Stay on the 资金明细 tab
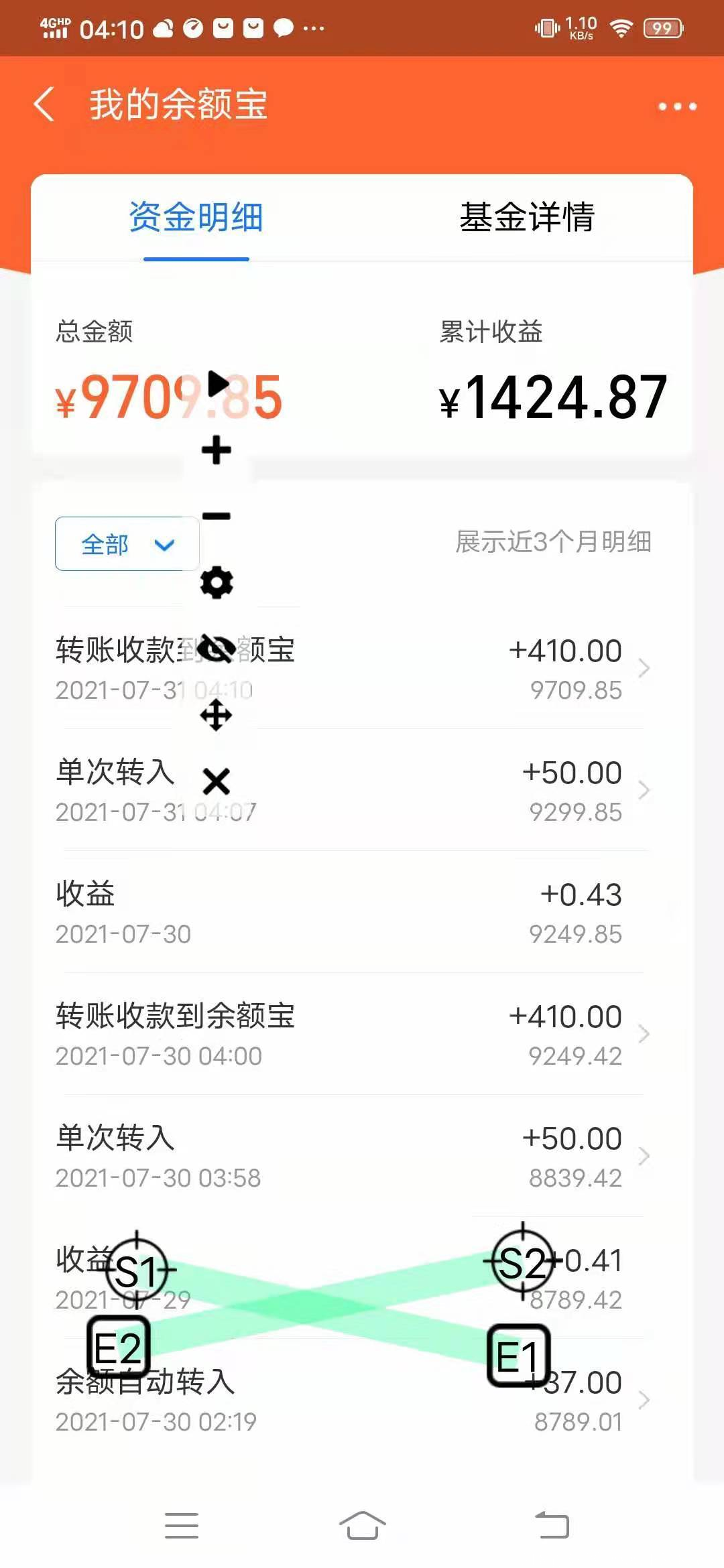The height and width of the screenshot is (1568, 724). click(x=196, y=216)
